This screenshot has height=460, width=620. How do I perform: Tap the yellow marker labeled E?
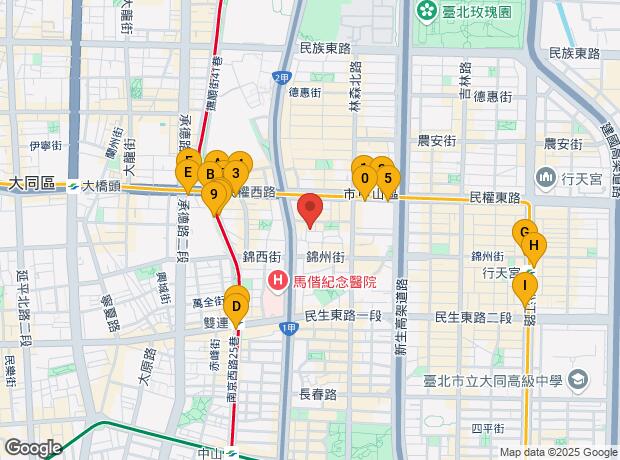[x=187, y=172]
